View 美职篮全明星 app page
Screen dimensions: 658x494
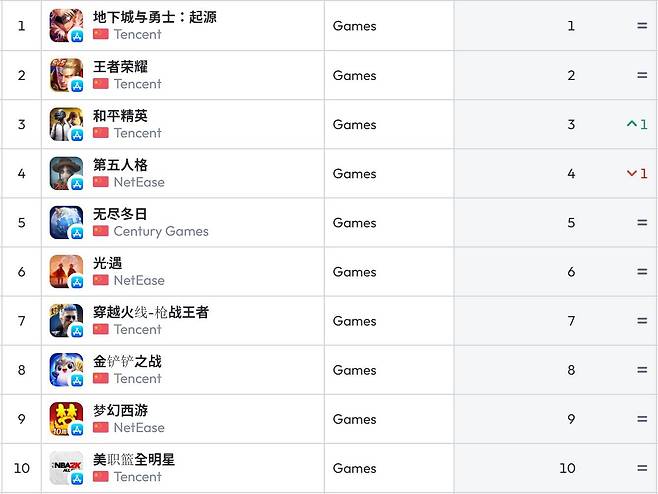[x=133, y=459]
